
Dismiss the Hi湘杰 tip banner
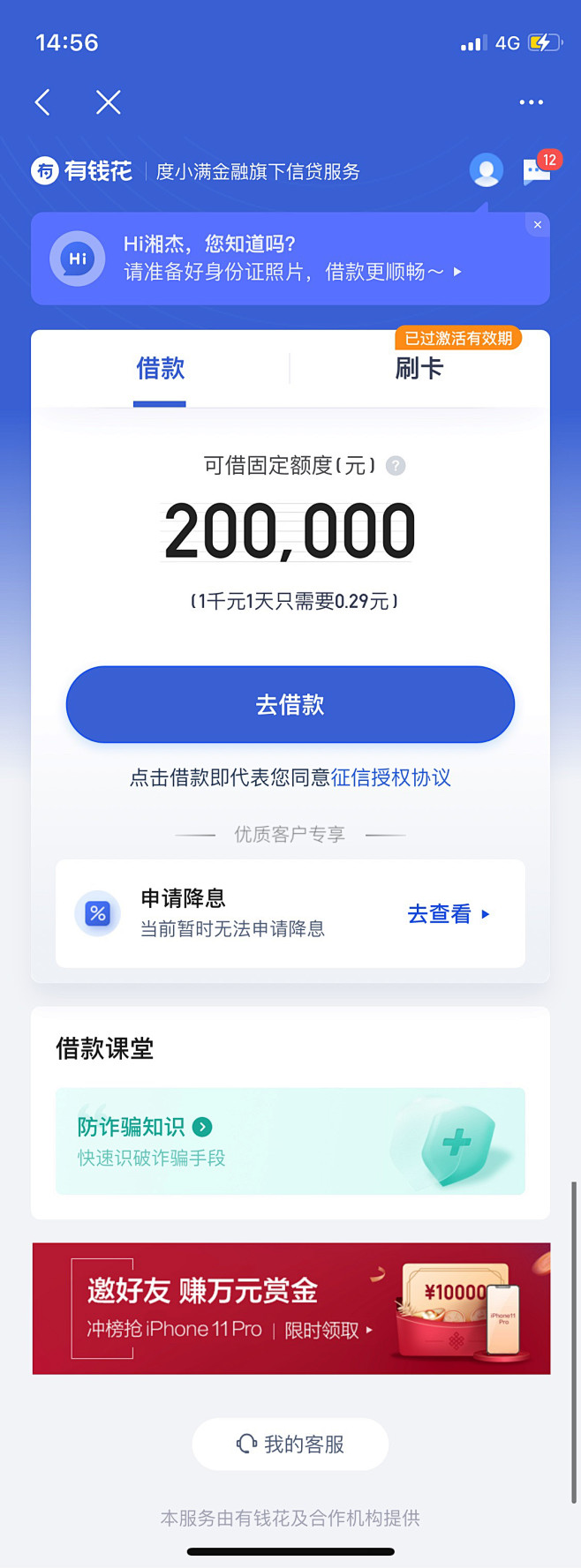[x=537, y=225]
